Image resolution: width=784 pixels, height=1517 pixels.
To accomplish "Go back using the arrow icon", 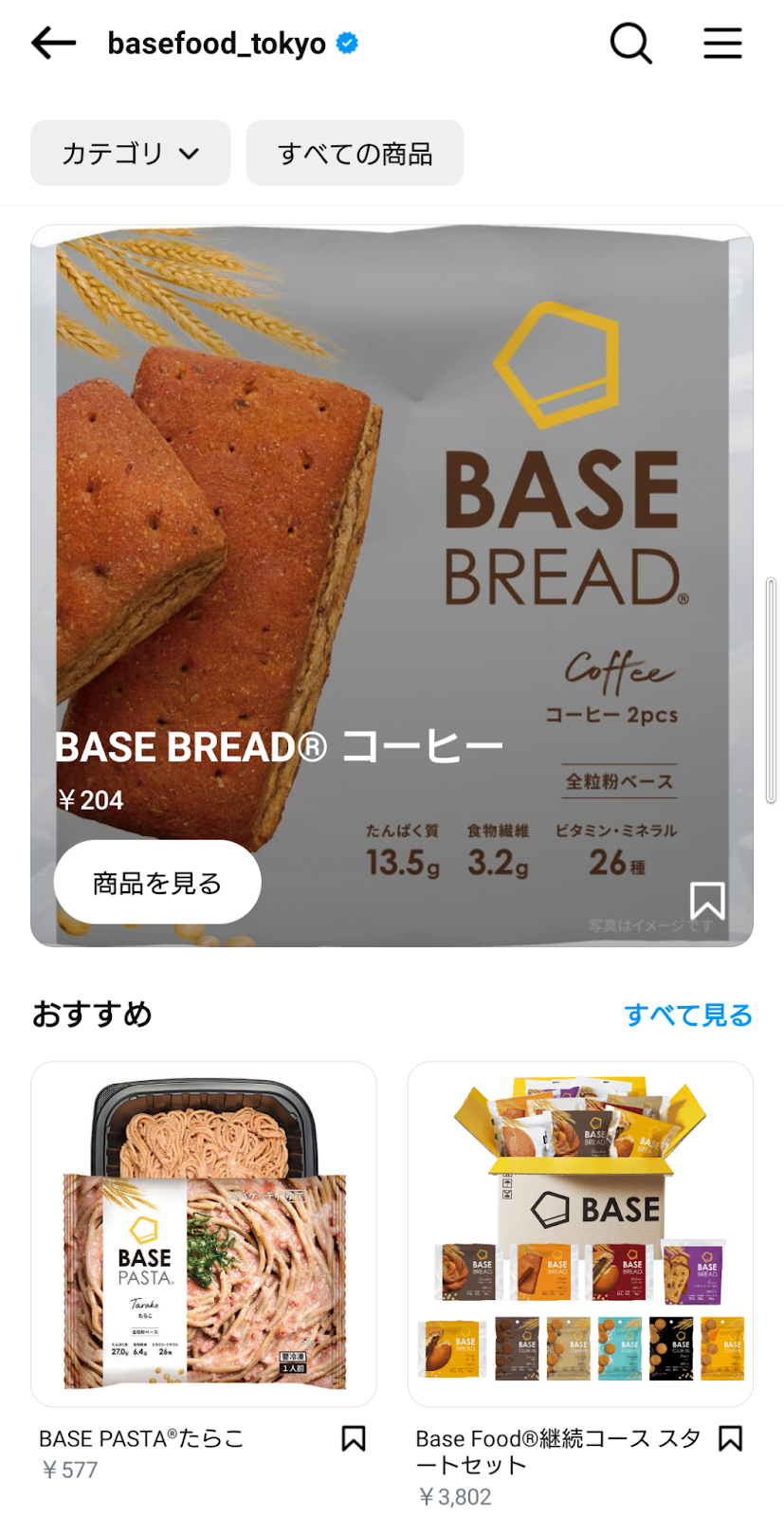I will click(x=53, y=44).
